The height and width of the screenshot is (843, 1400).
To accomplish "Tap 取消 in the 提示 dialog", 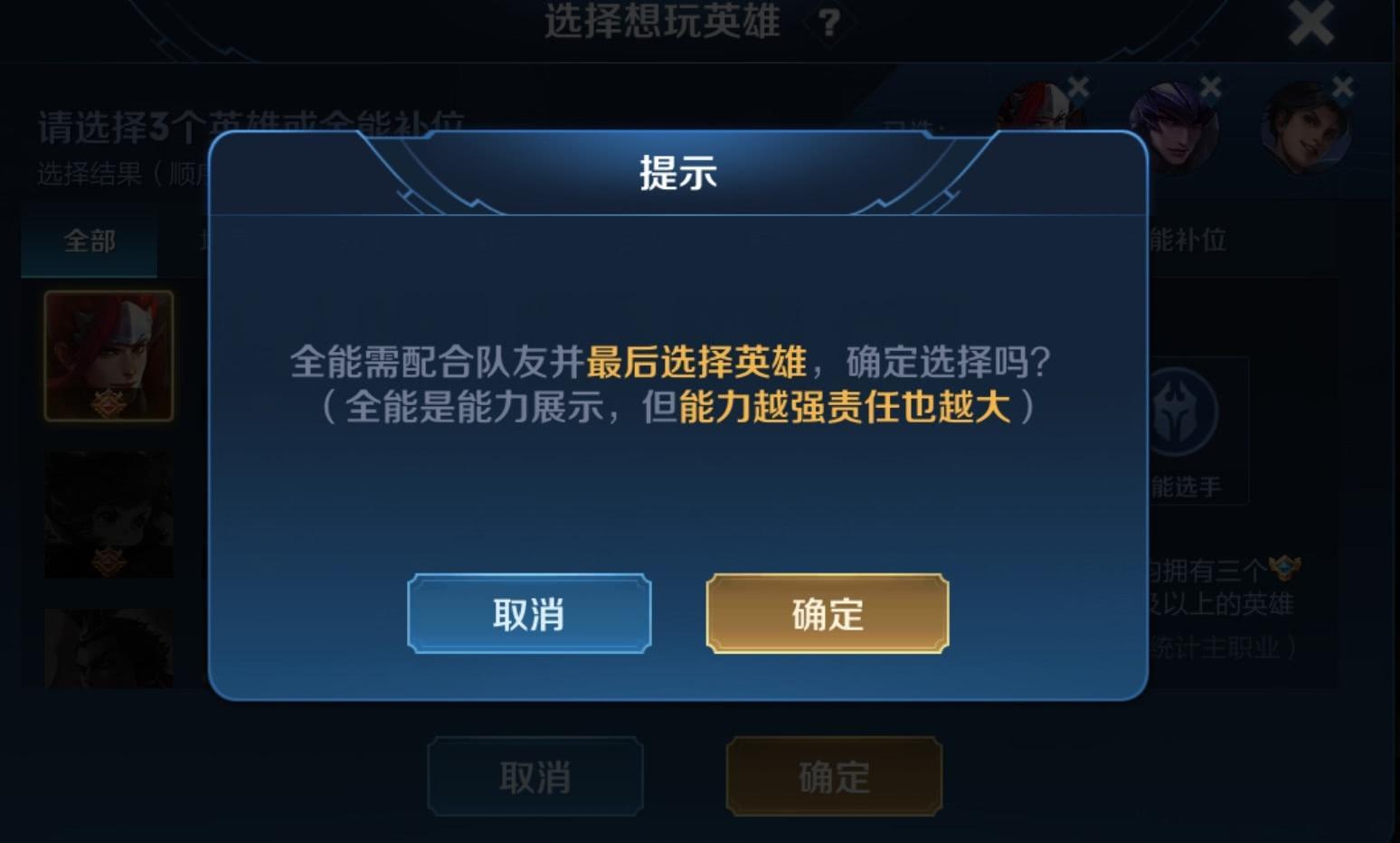I will [529, 614].
